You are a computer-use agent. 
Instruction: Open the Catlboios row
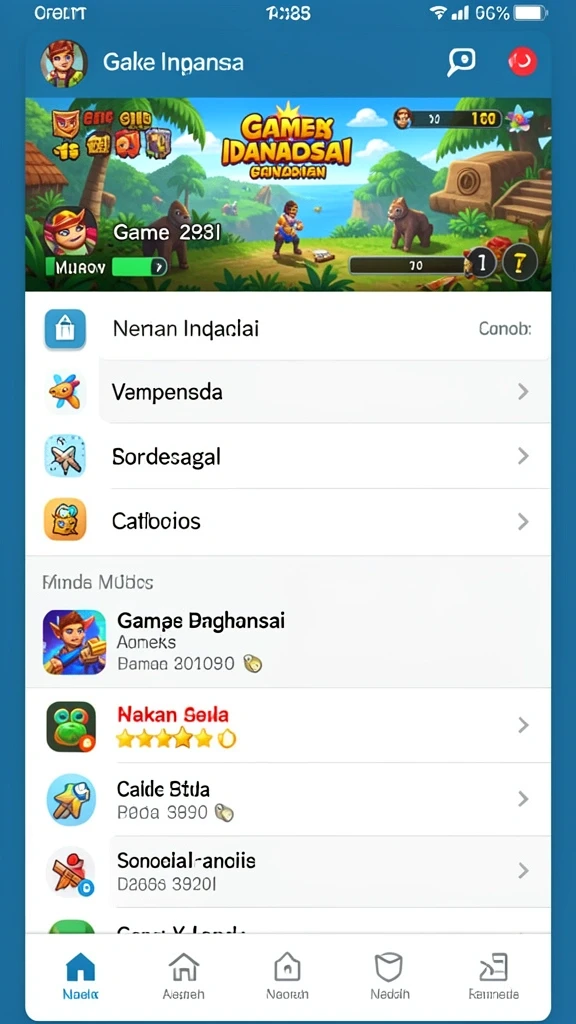pyautogui.click(x=288, y=521)
